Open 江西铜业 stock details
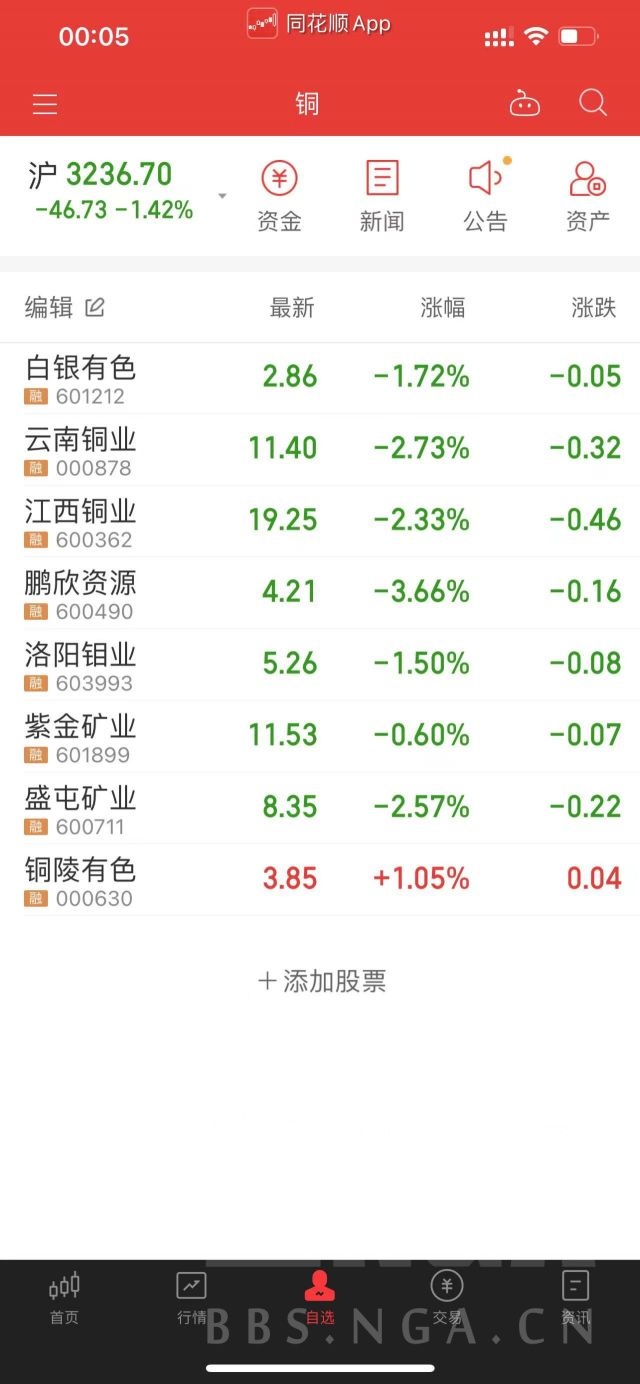The height and width of the screenshot is (1384, 640). tap(320, 522)
